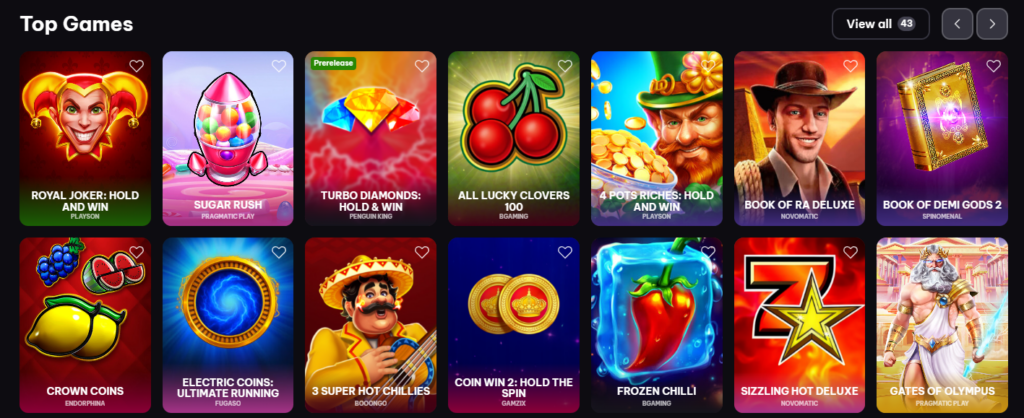Open Sizzling Hot Deluxe game
The height and width of the screenshot is (418, 1024).
click(799, 320)
